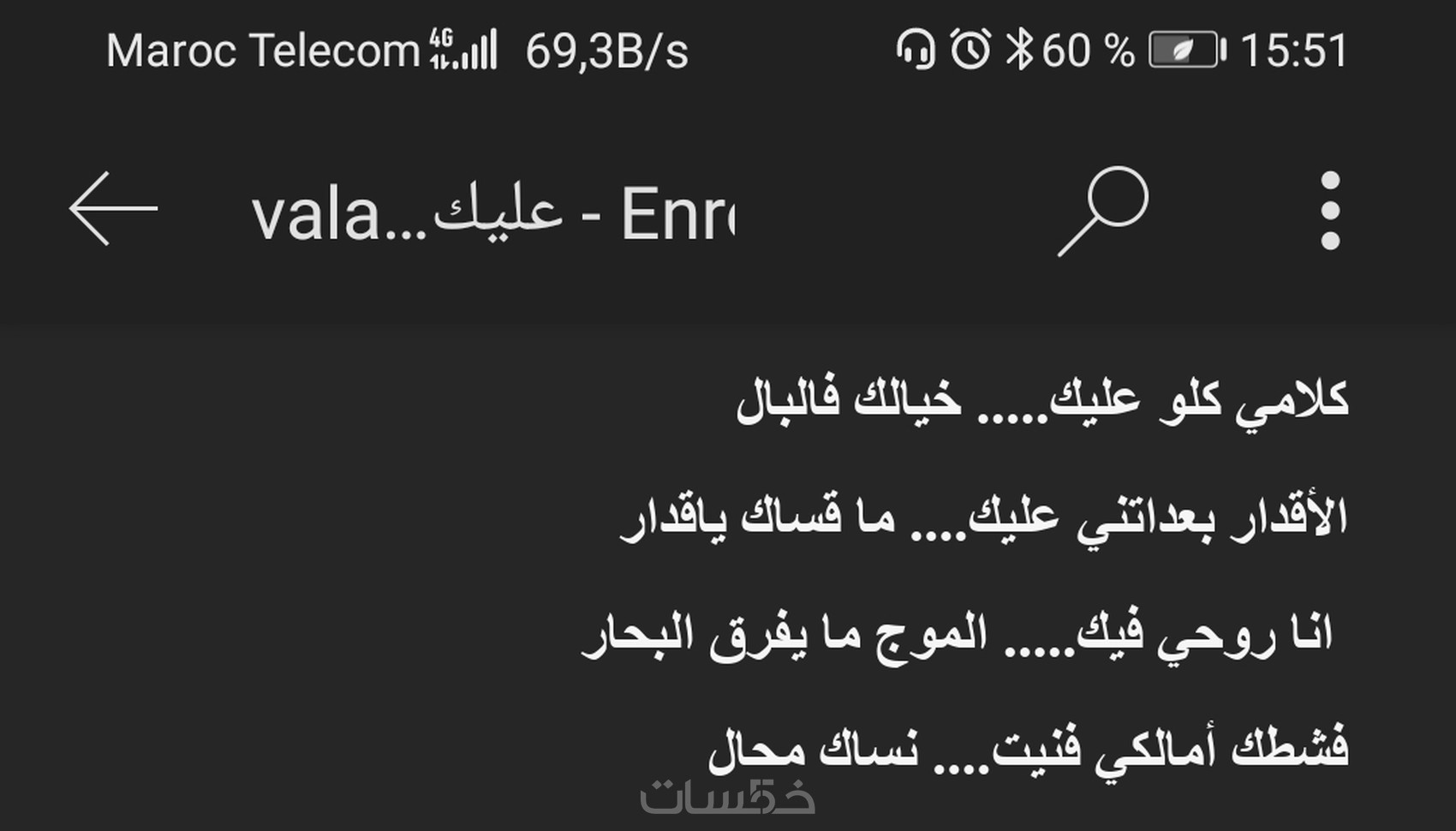Viewport: 1456px width, 831px height.
Task: Open the three-dot overflow menu
Action: (x=1329, y=211)
